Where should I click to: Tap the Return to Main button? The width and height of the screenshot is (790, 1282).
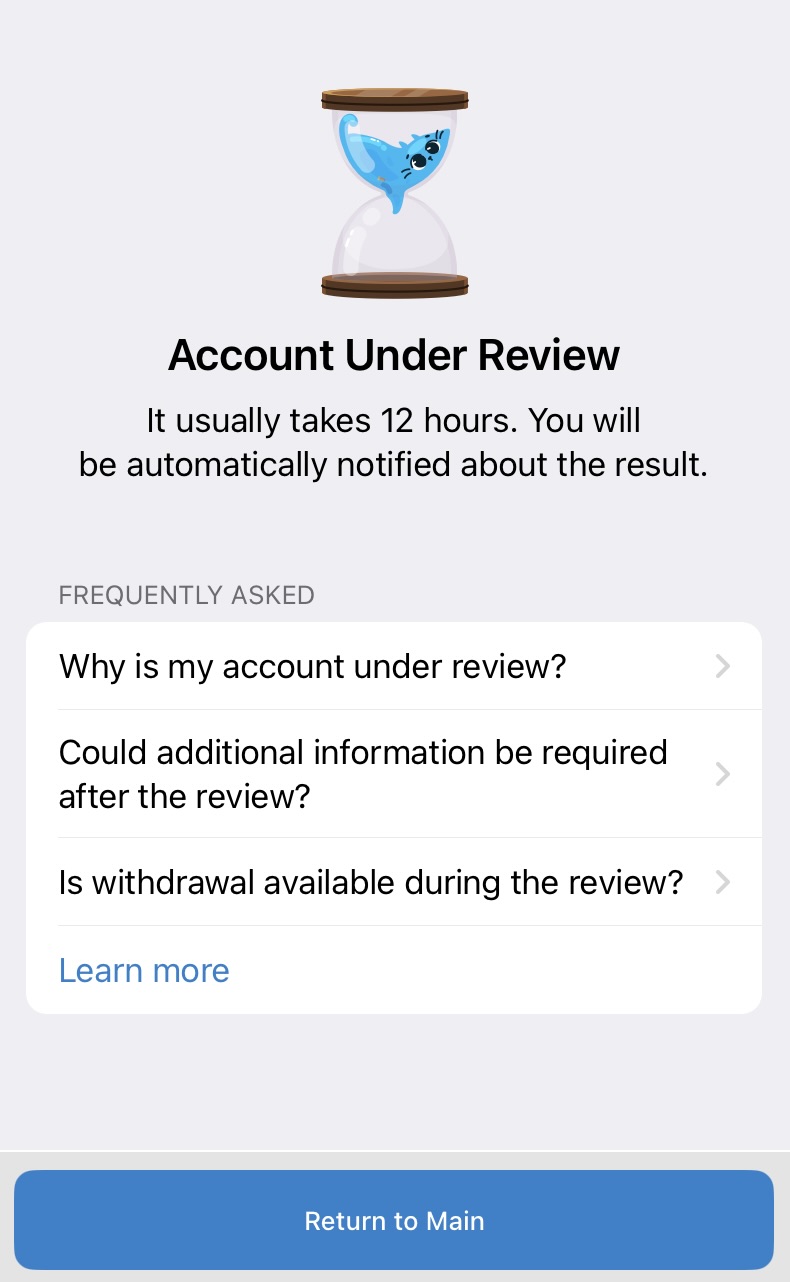[x=394, y=1220]
